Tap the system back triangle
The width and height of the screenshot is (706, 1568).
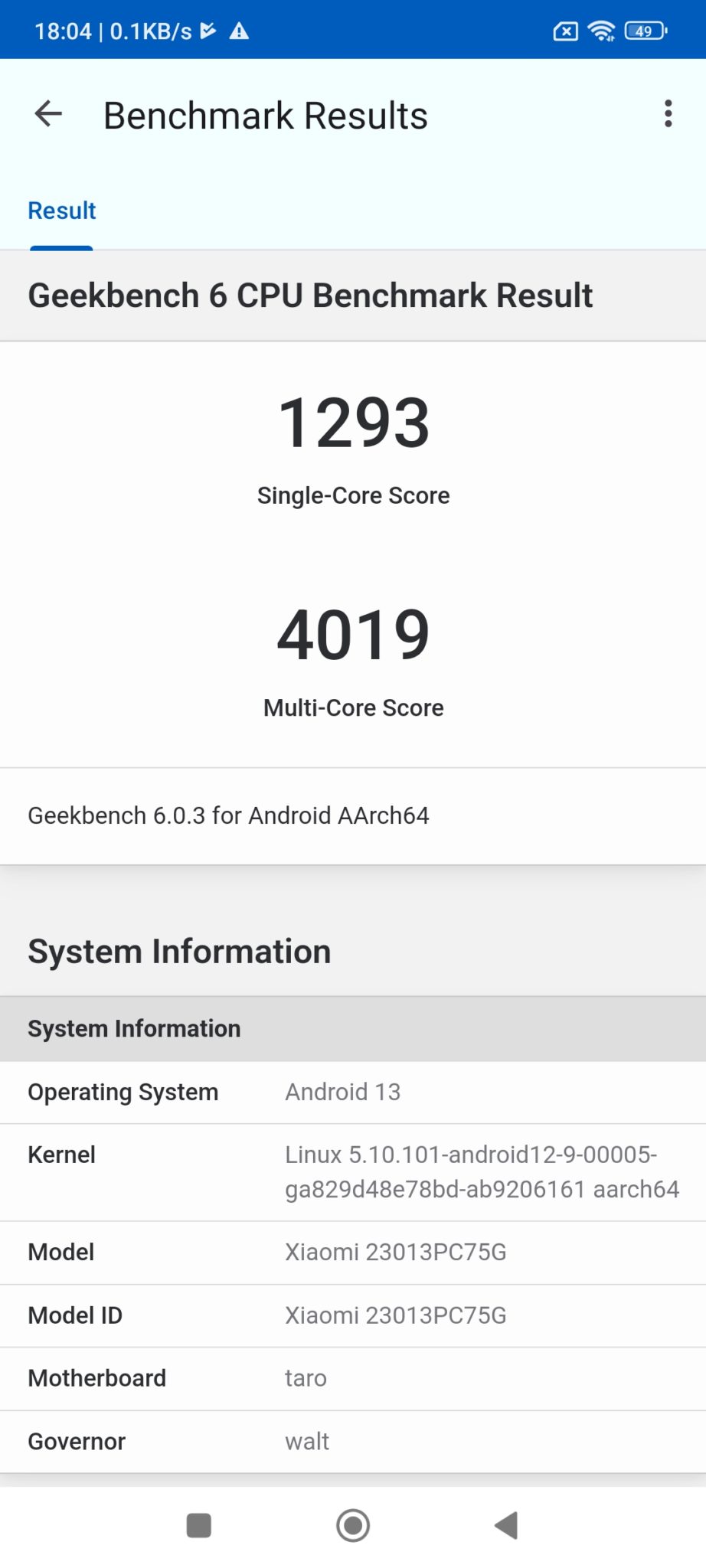[507, 1525]
